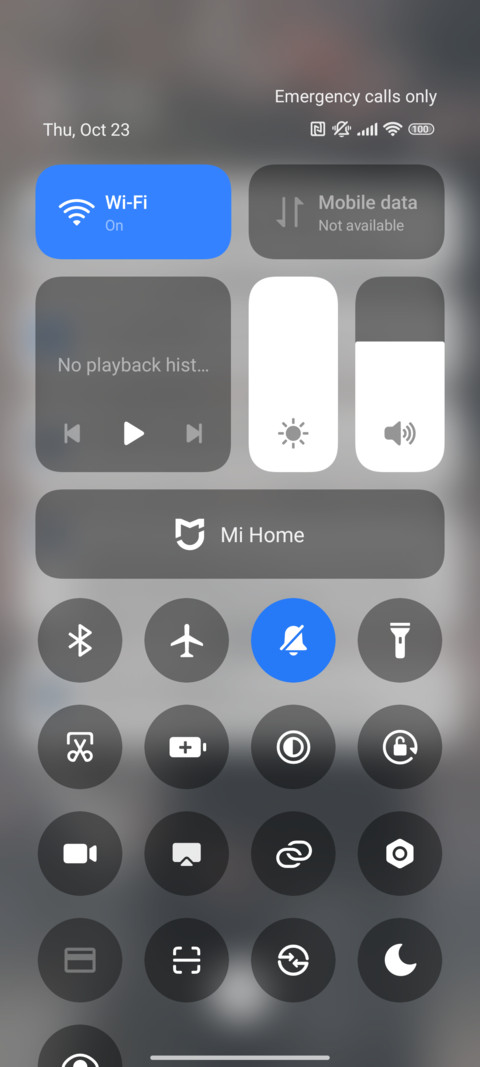
Task: Take a screenshot with the scissors icon
Action: 80,747
